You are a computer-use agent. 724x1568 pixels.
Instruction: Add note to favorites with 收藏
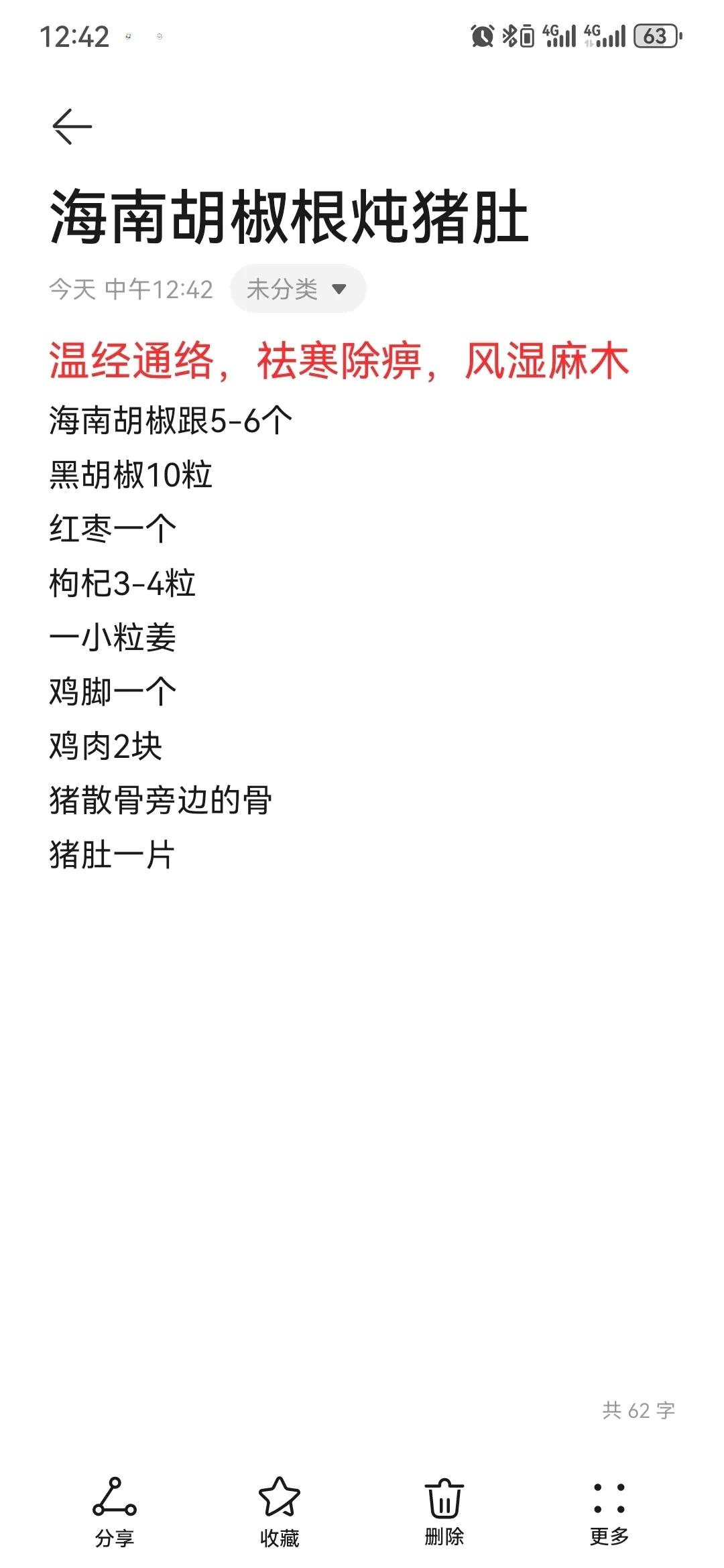pos(280,1511)
